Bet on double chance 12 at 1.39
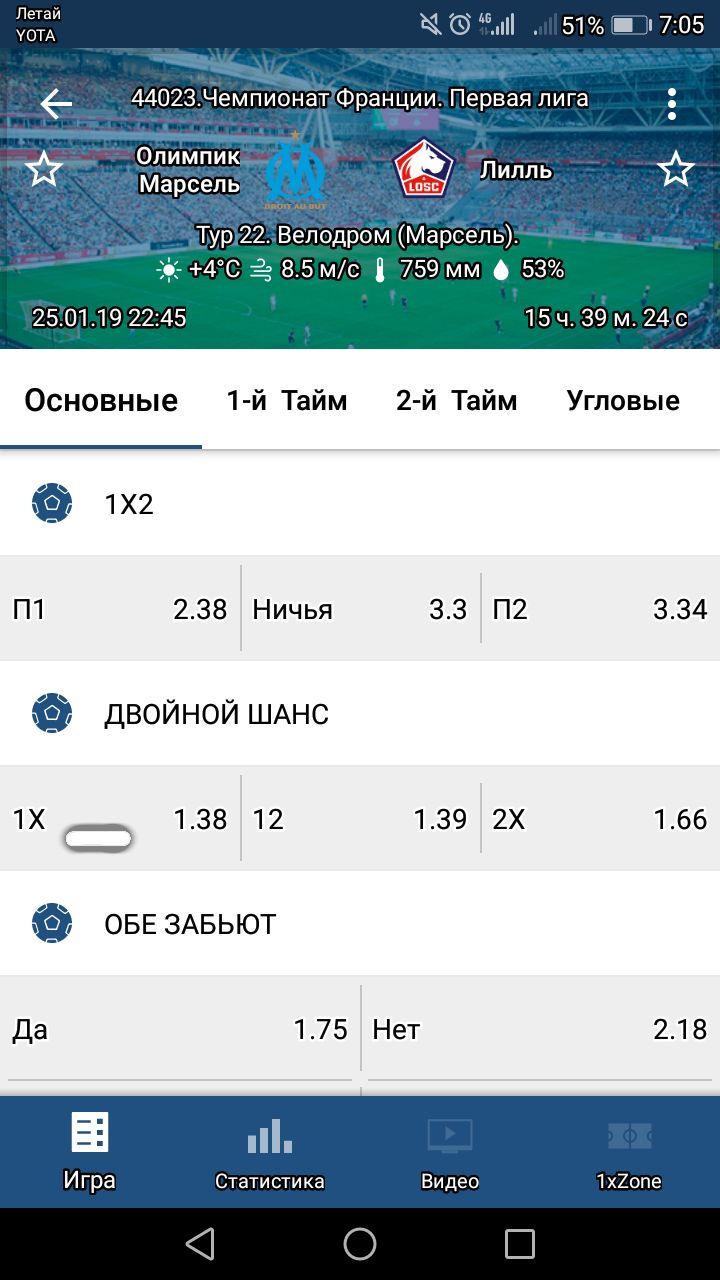The image size is (720, 1280). [360, 819]
